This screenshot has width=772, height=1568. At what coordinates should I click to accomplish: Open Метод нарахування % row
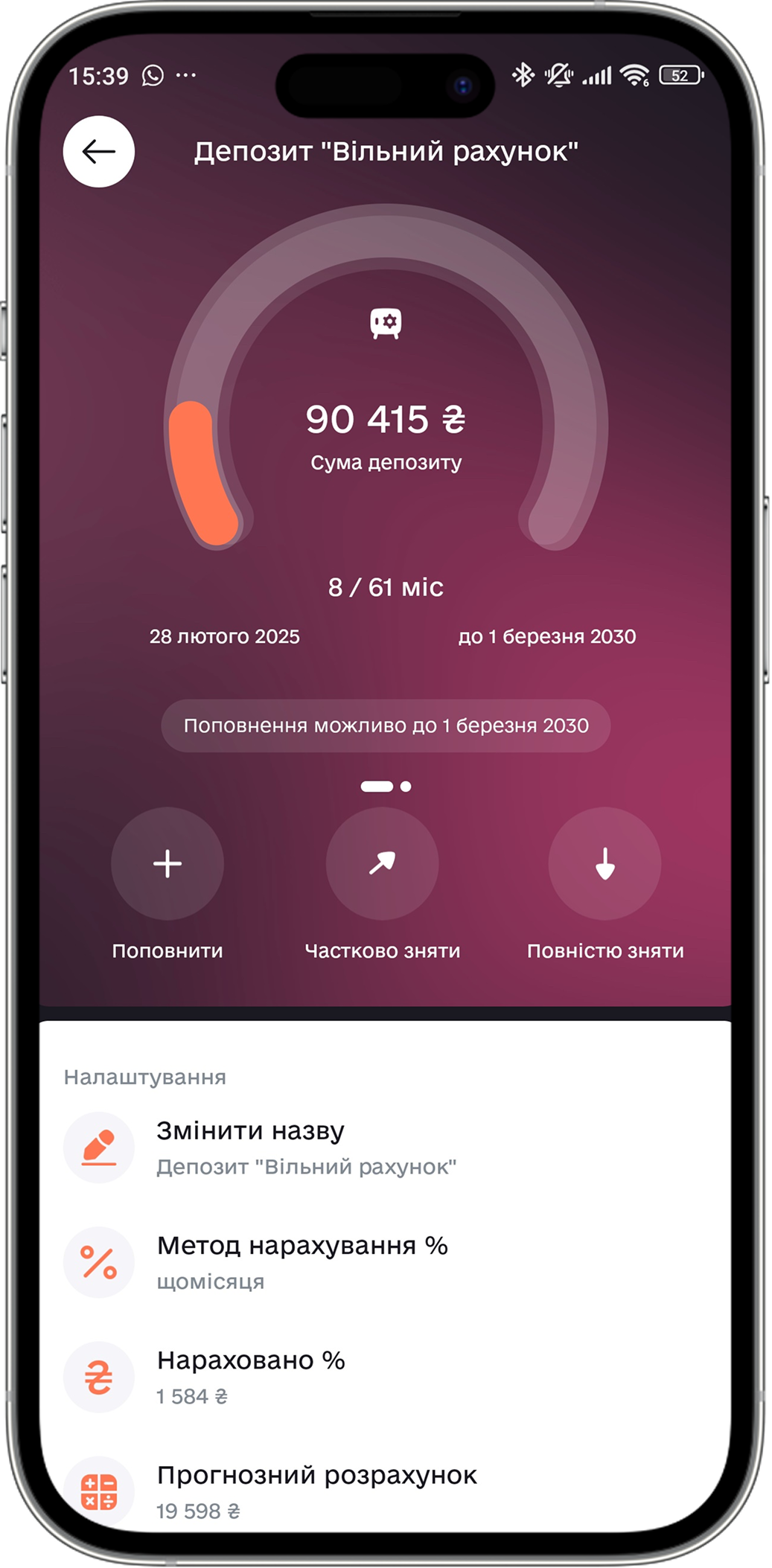click(302, 1261)
